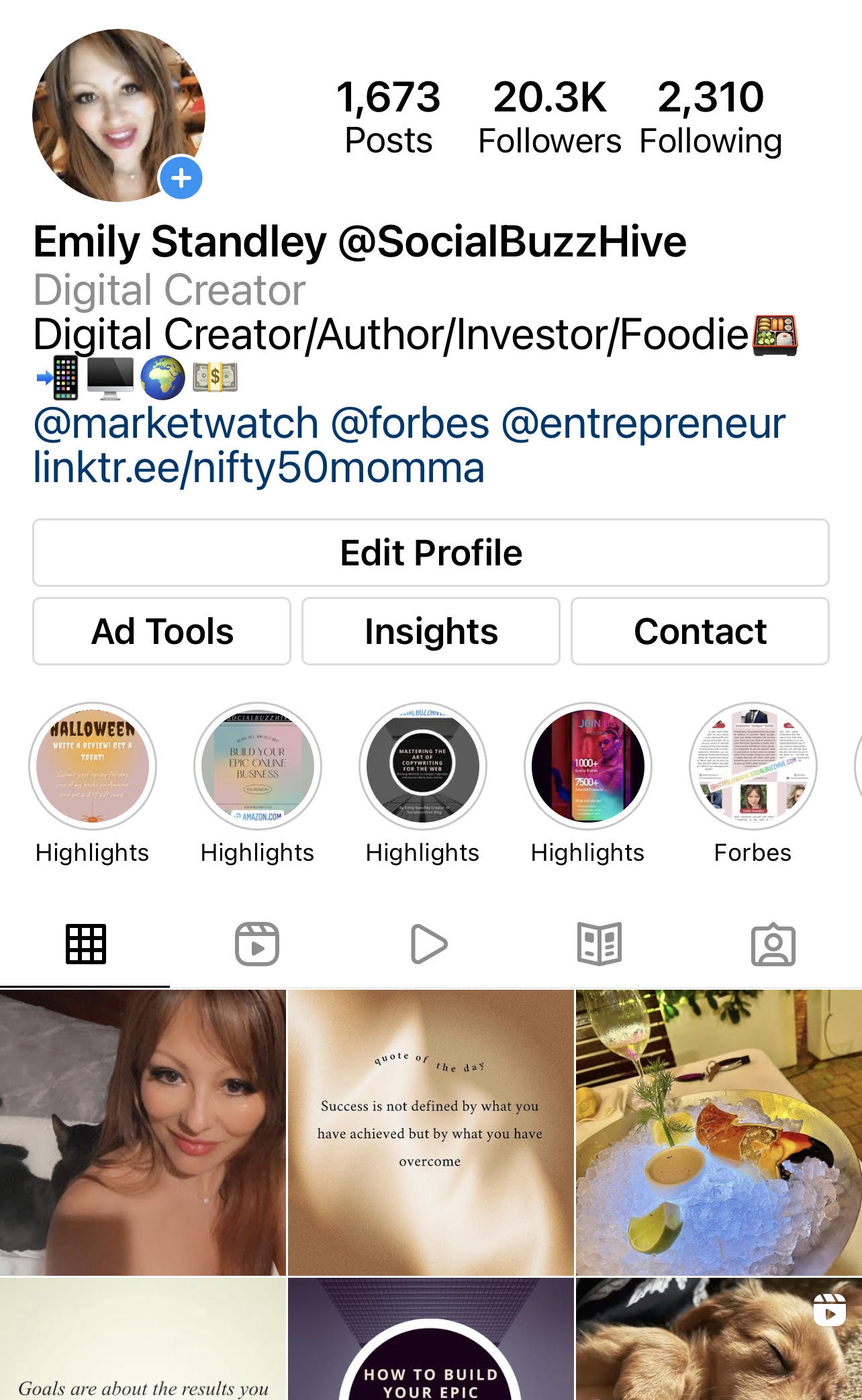Open the Contact options

(700, 631)
